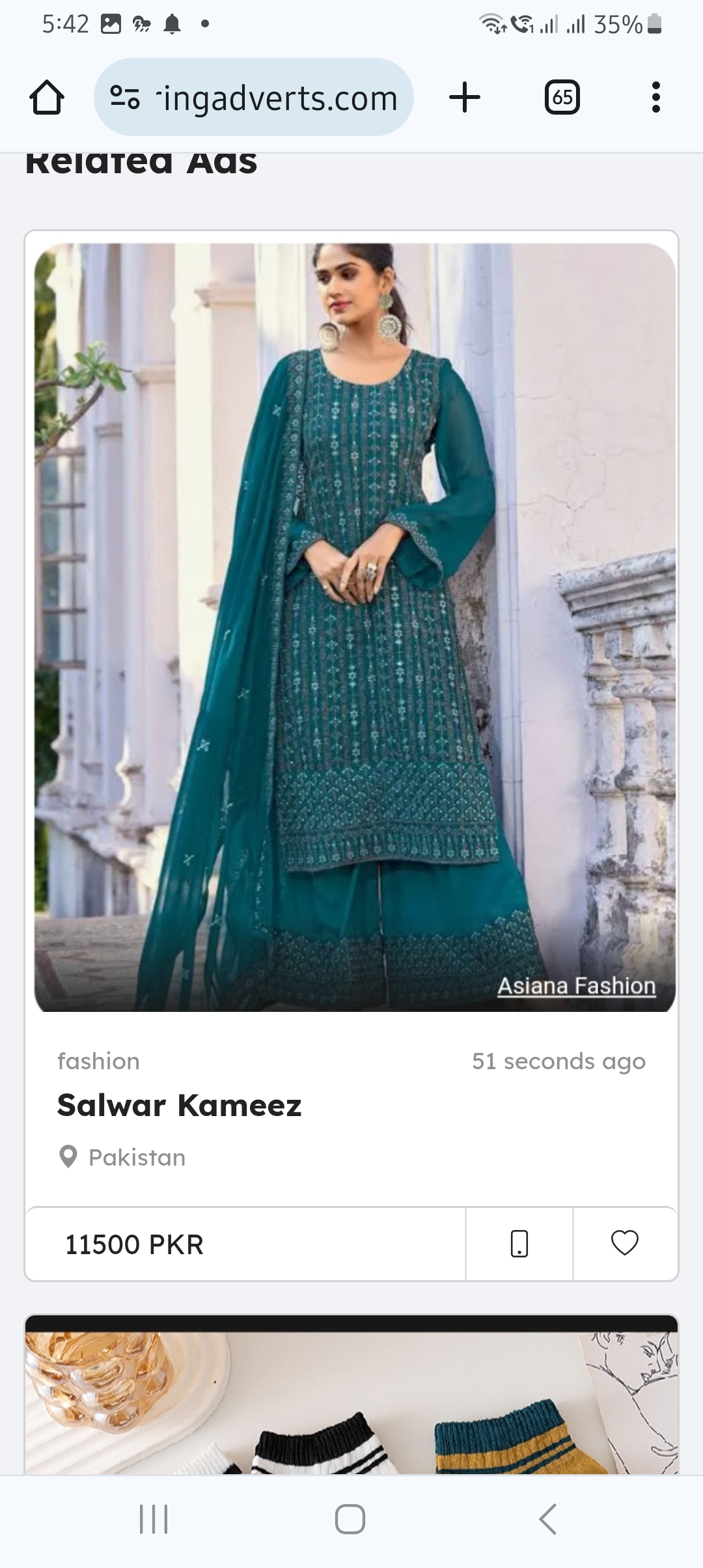Screen dimensions: 703x1568
Task: Open the browser overflow menu
Action: pos(655,98)
